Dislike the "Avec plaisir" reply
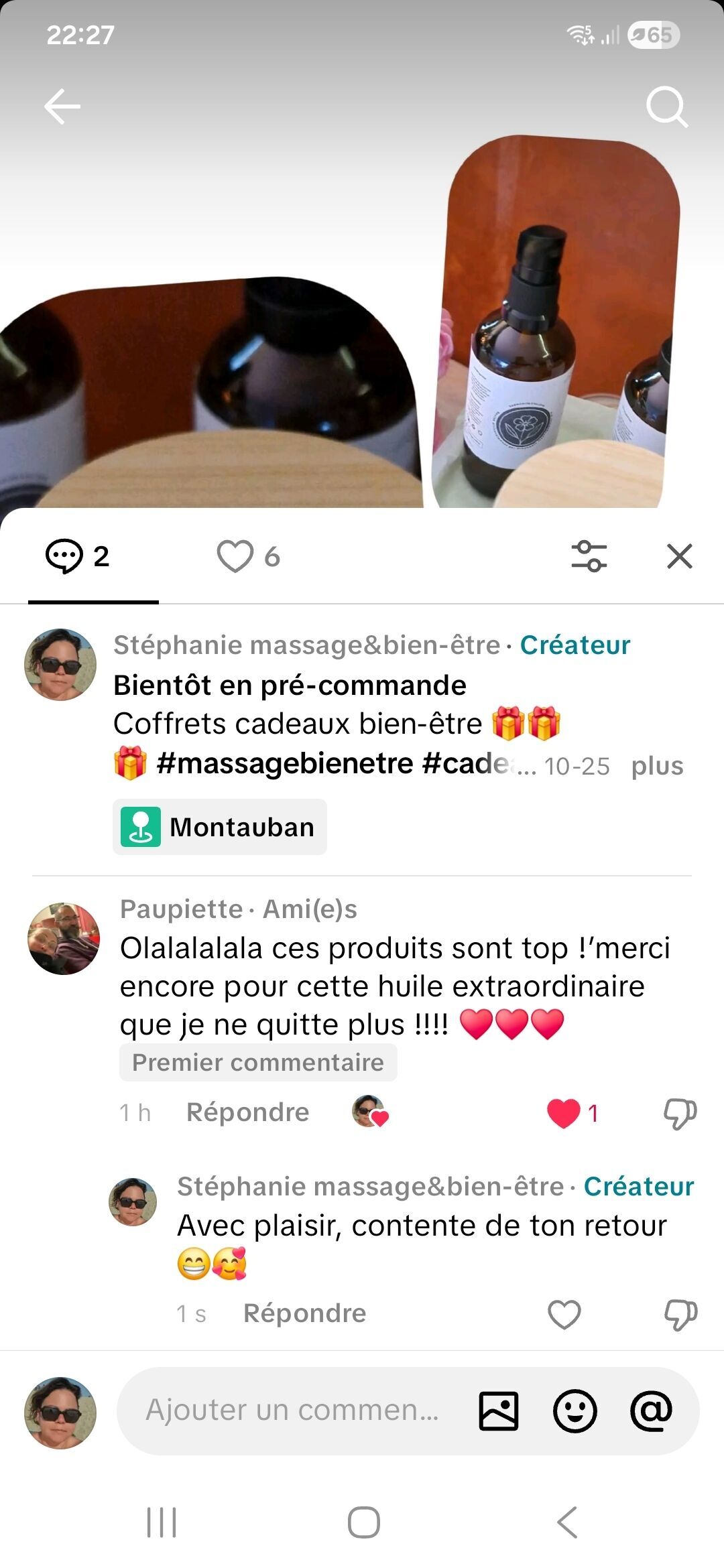This screenshot has width=724, height=1568. click(680, 1315)
